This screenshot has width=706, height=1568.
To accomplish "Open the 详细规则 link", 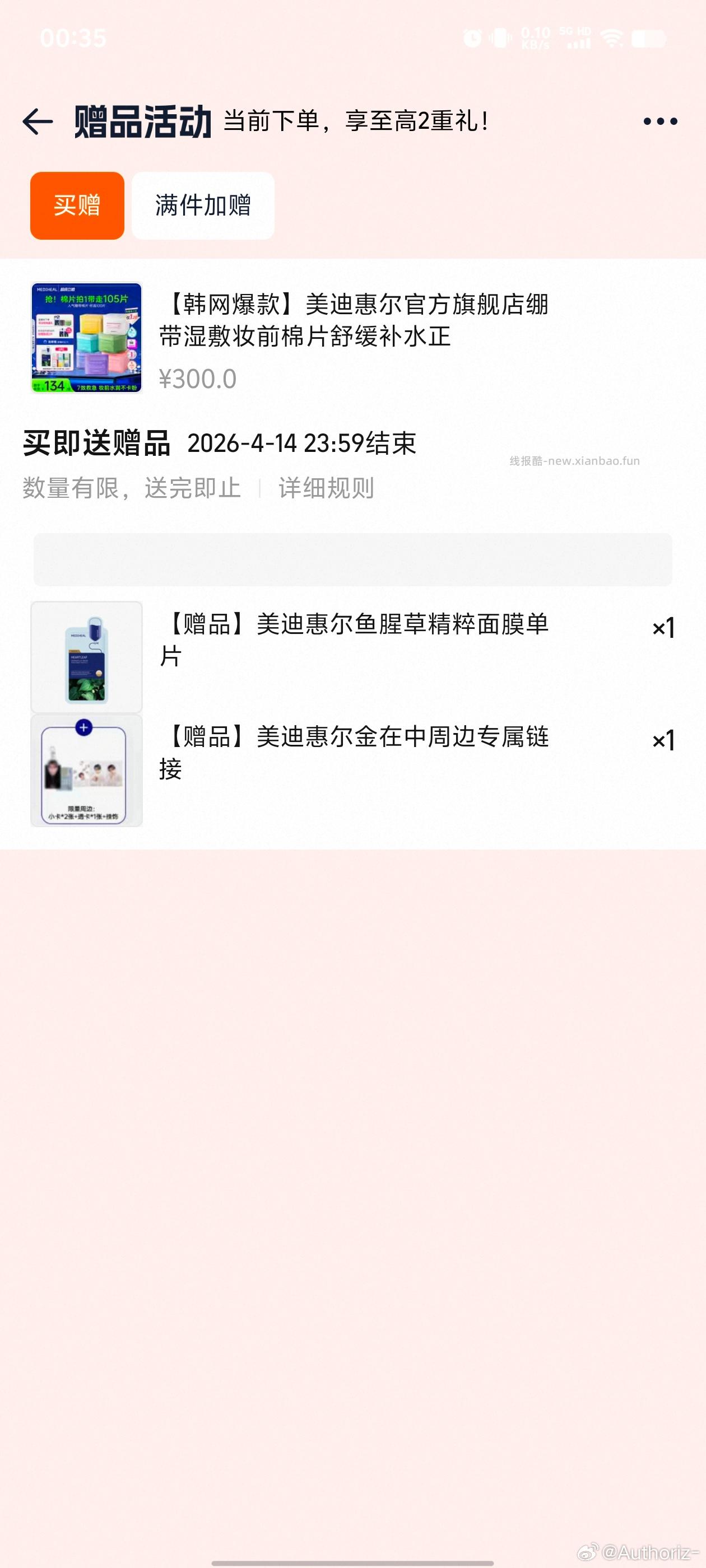I will [x=326, y=488].
